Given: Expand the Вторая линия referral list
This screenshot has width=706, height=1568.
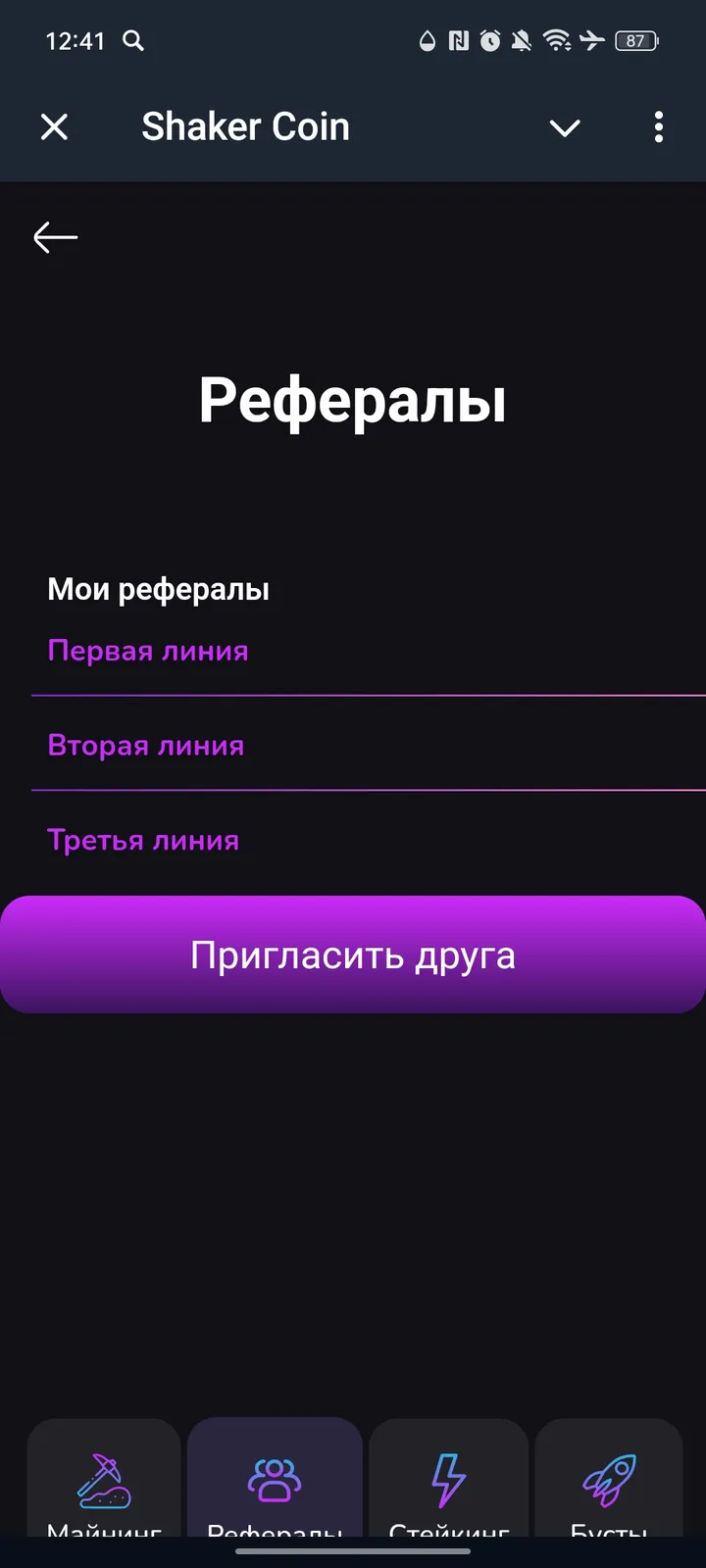Looking at the screenshot, I should click(146, 745).
